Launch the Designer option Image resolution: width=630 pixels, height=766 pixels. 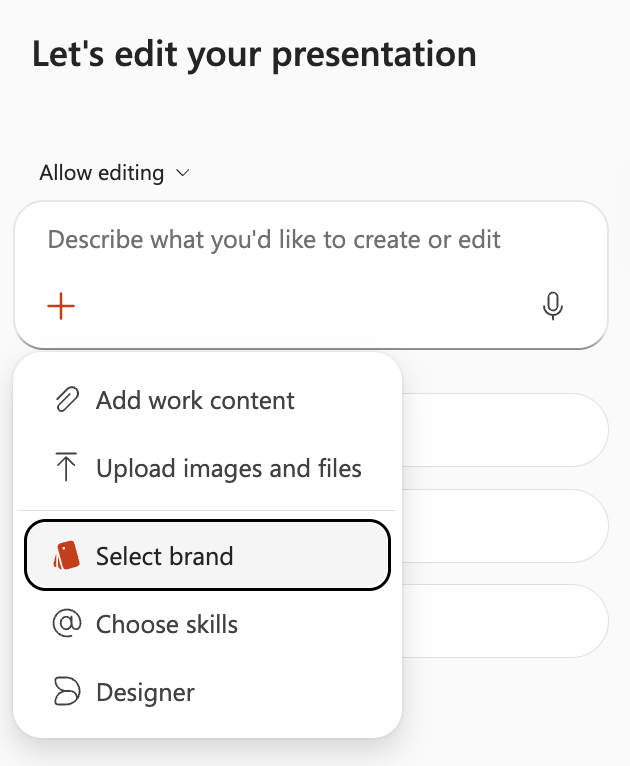(208, 692)
